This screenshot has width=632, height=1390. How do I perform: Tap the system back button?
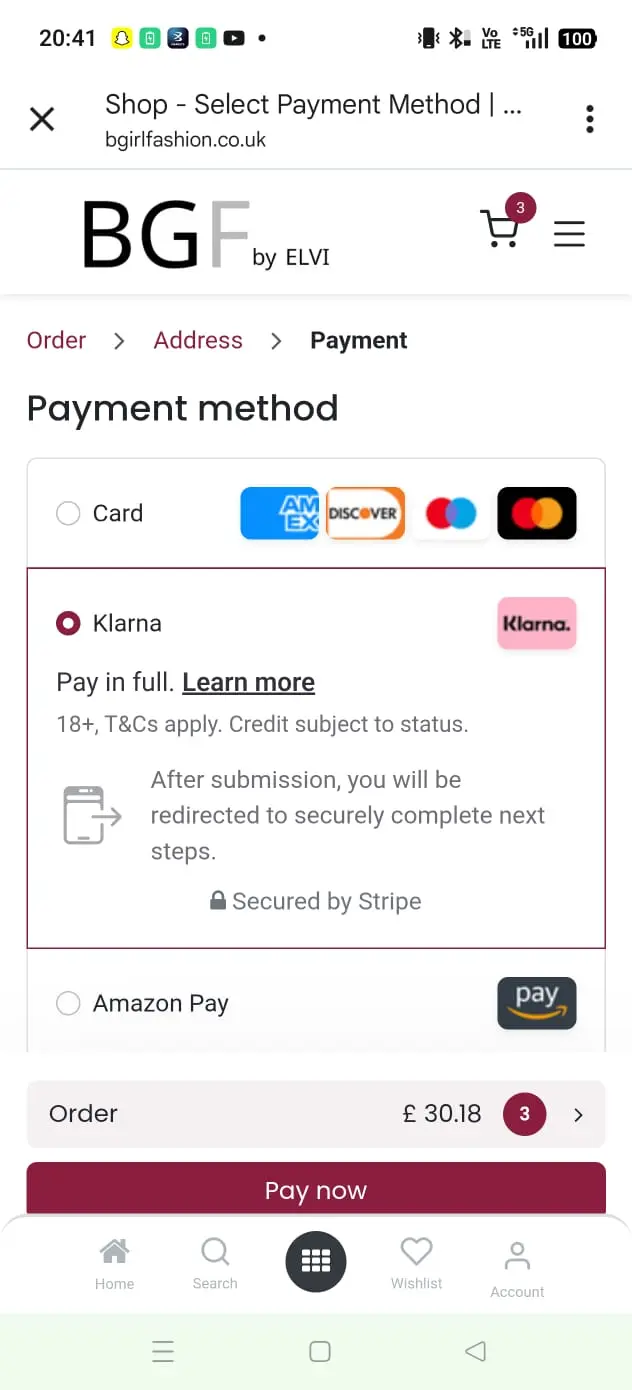click(x=475, y=1352)
